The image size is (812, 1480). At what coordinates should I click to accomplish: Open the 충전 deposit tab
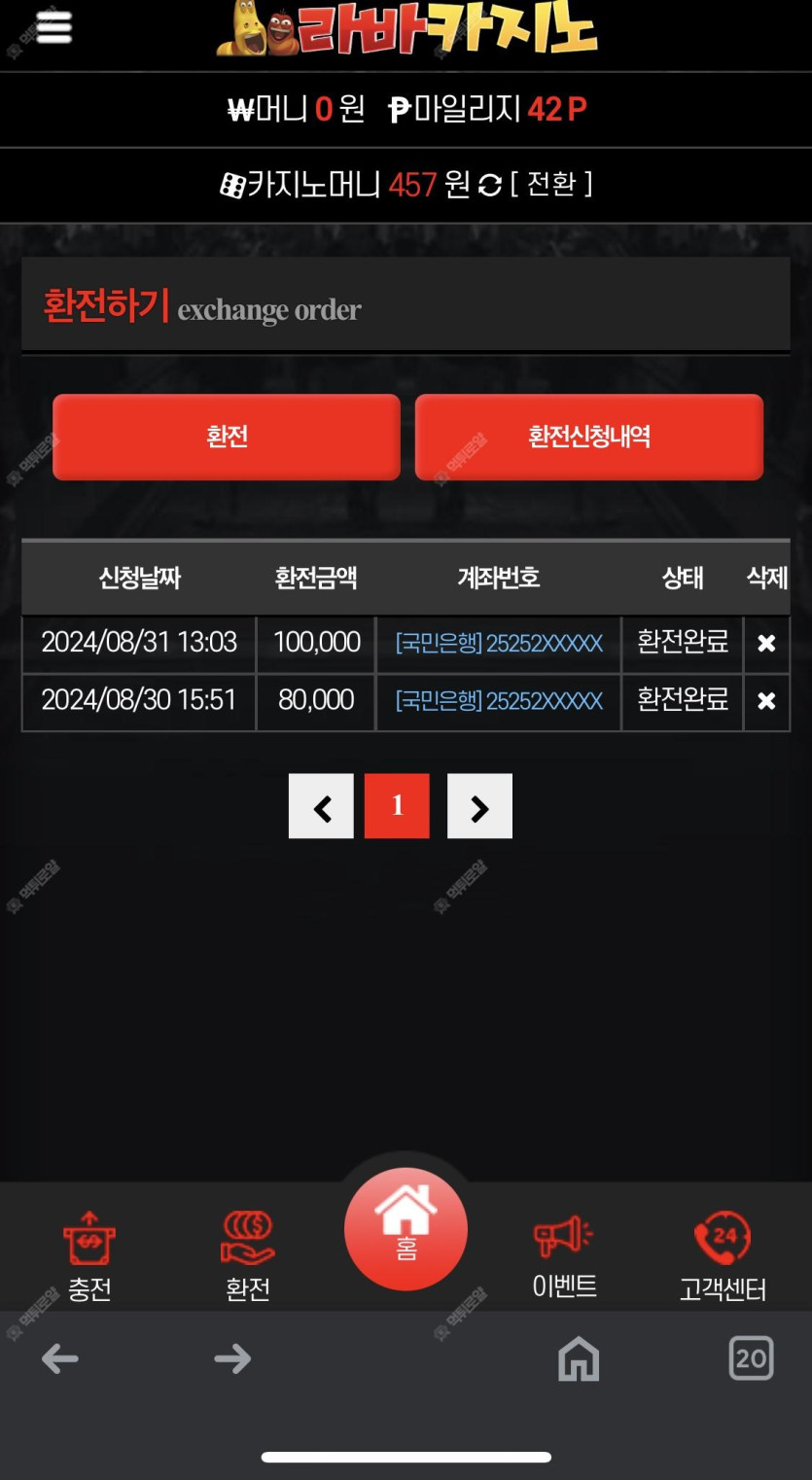point(89,1256)
